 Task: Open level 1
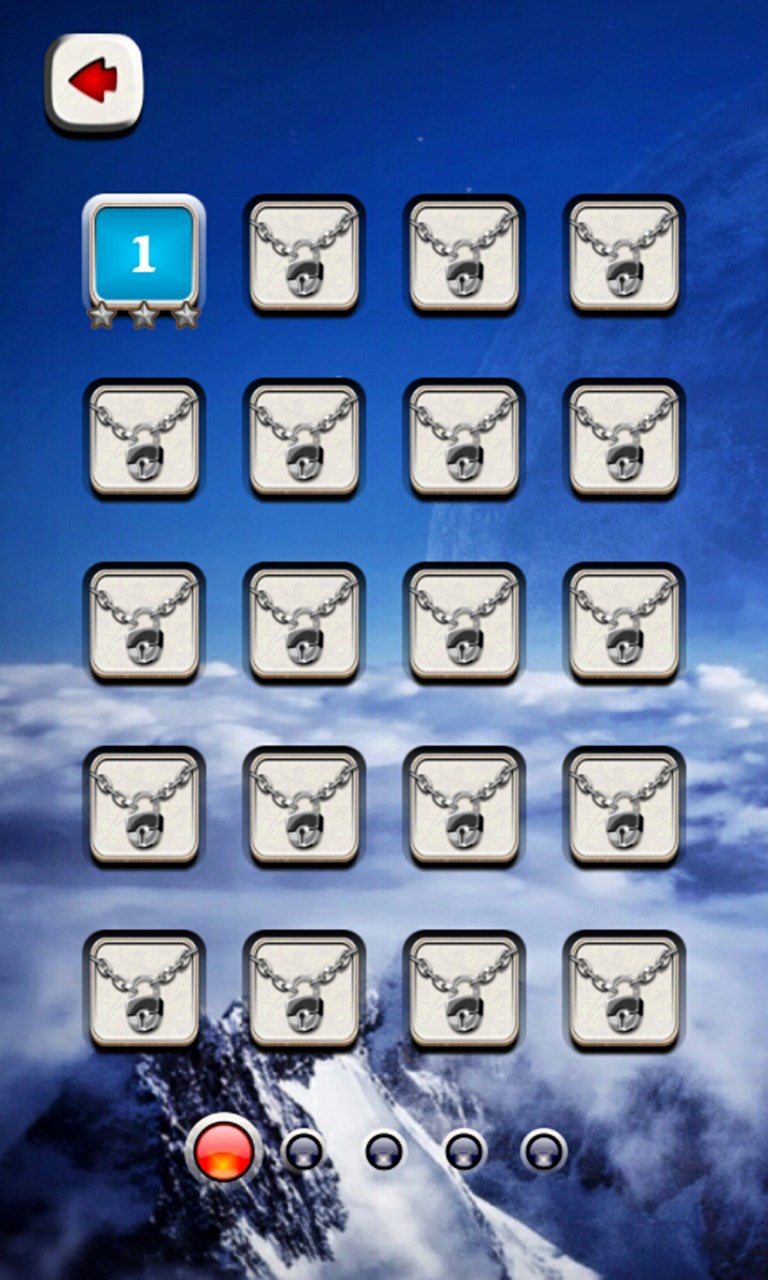144,255
